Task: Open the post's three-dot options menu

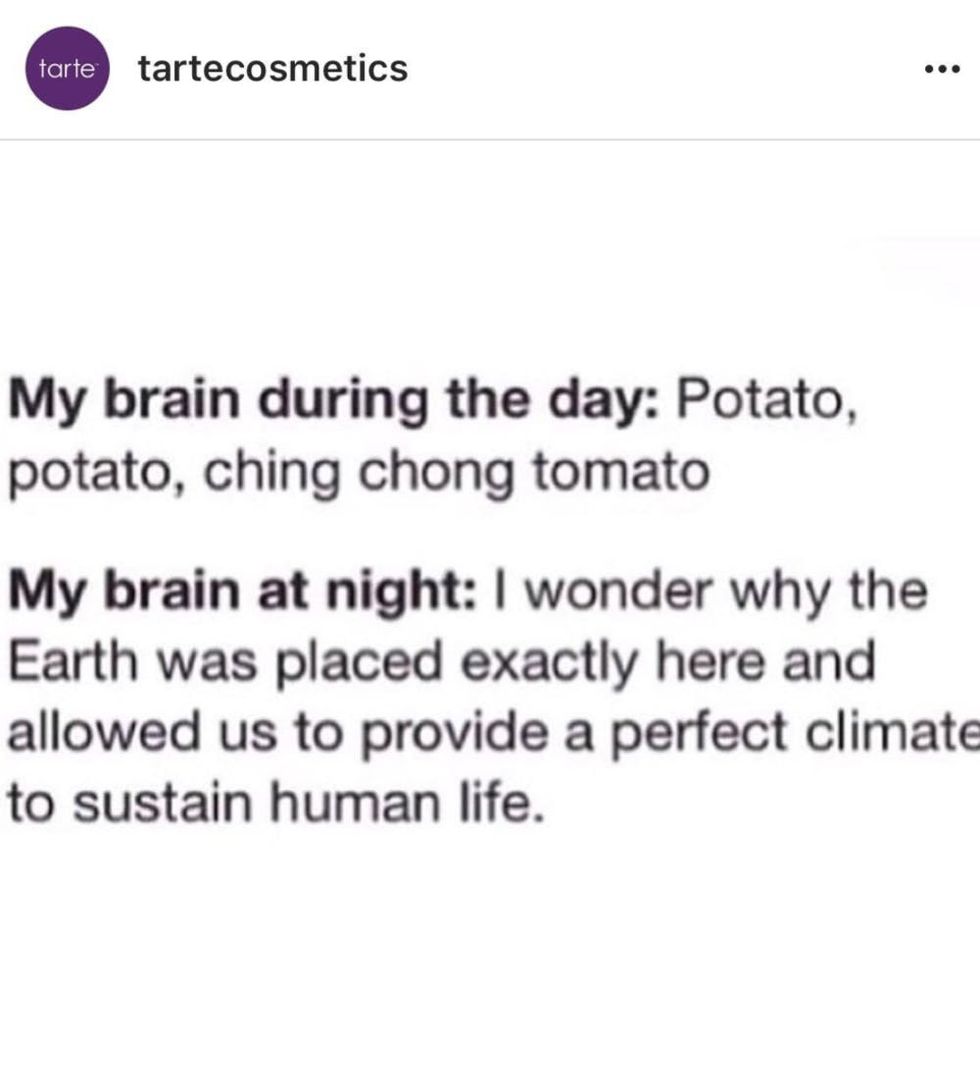Action: (x=942, y=71)
